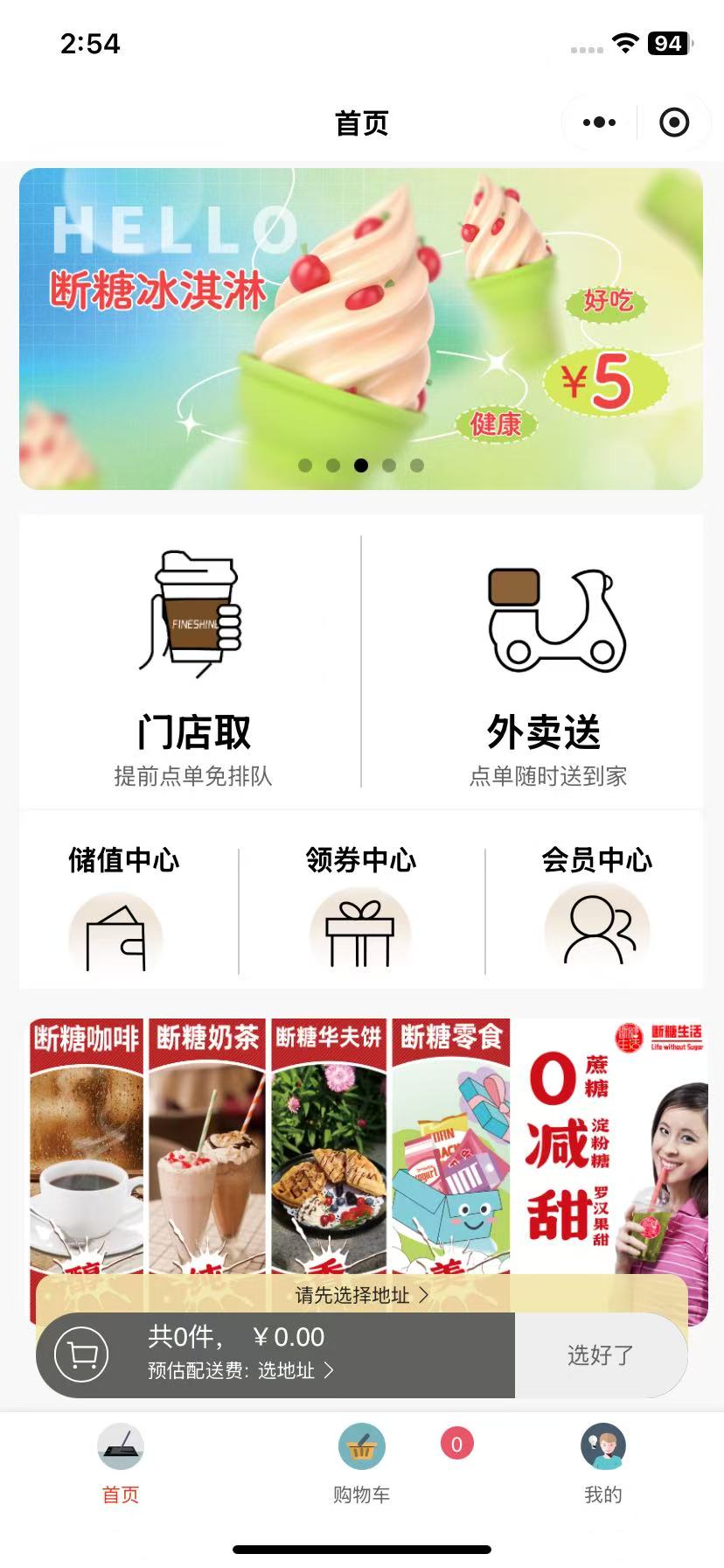The height and width of the screenshot is (1568, 724).
Task: Select delivery address via 选地址
Action: pyautogui.click(x=296, y=1370)
